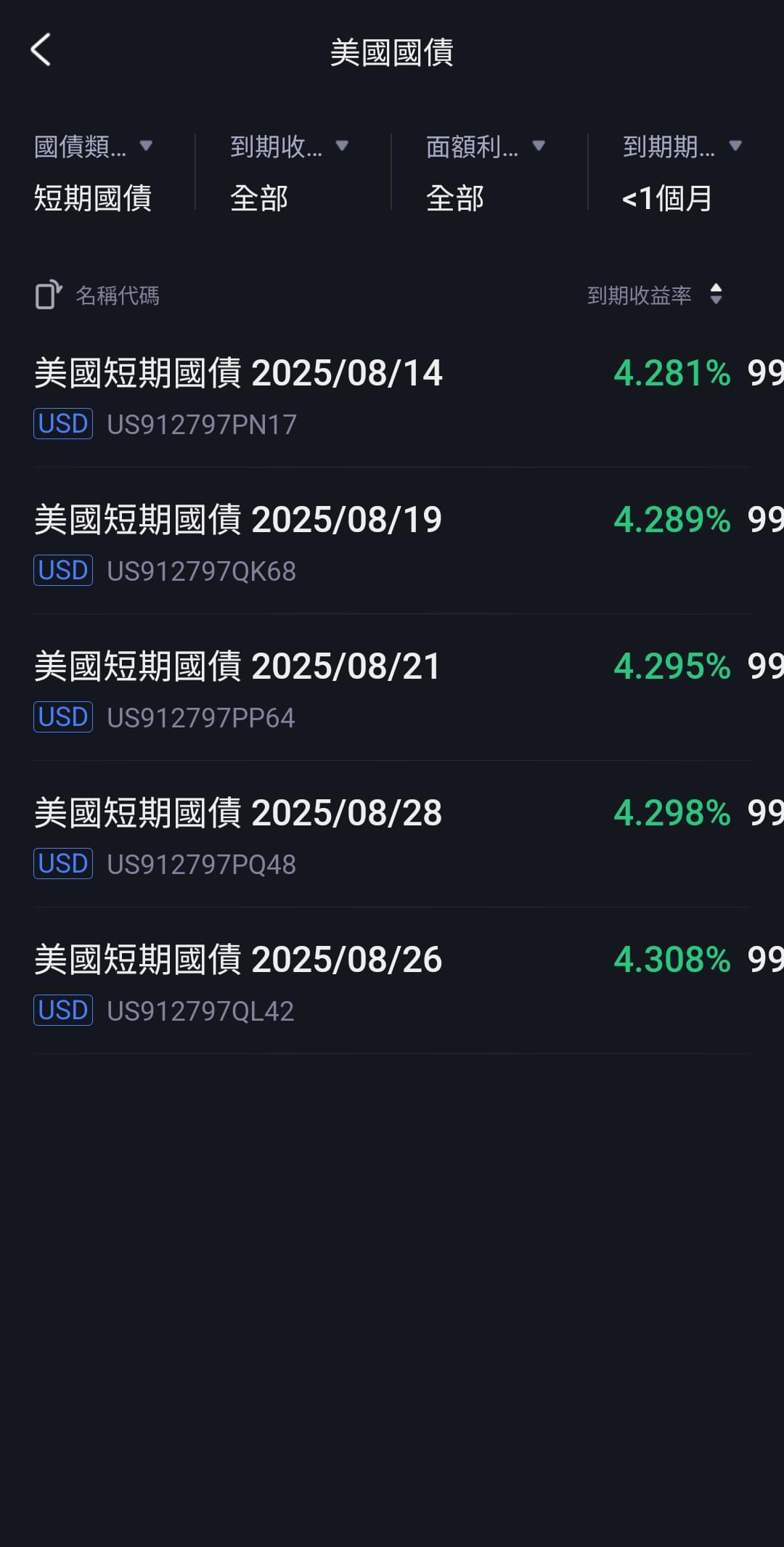The image size is (784, 1547).
Task: Open bond US912797QL42 maturing 2025/08/26
Action: click(392, 981)
